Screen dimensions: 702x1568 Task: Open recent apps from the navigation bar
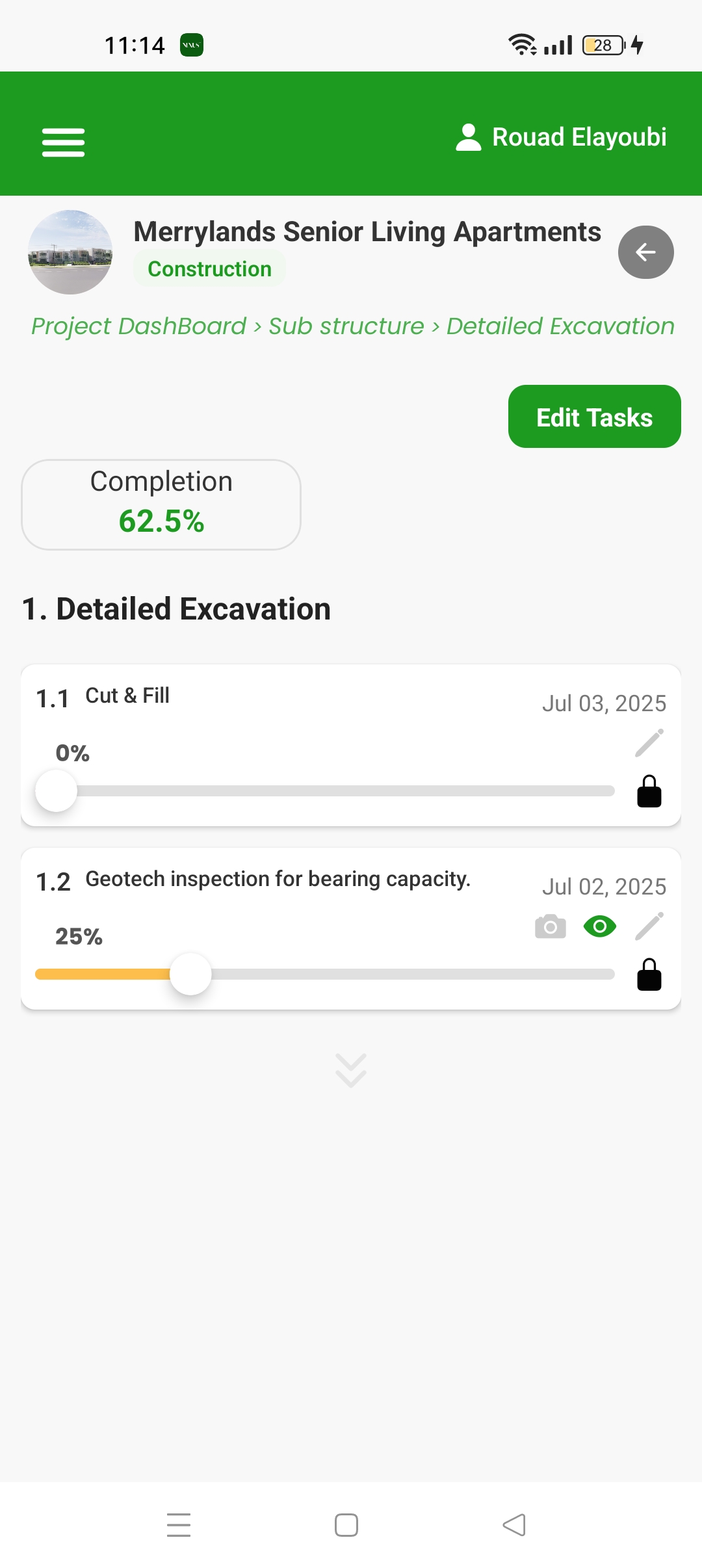tap(179, 1525)
